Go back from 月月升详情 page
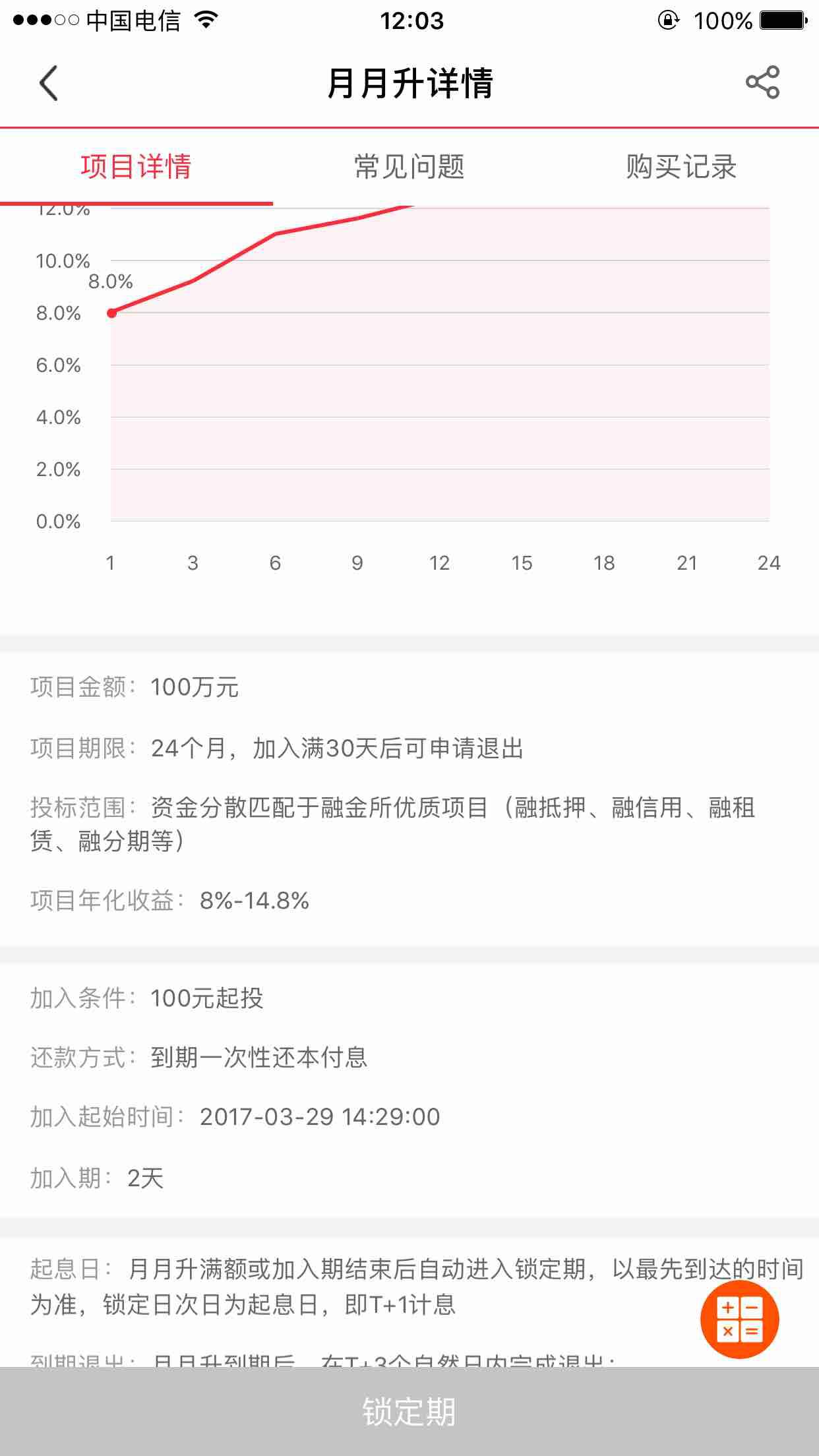This screenshot has height=1456, width=819. (x=49, y=83)
